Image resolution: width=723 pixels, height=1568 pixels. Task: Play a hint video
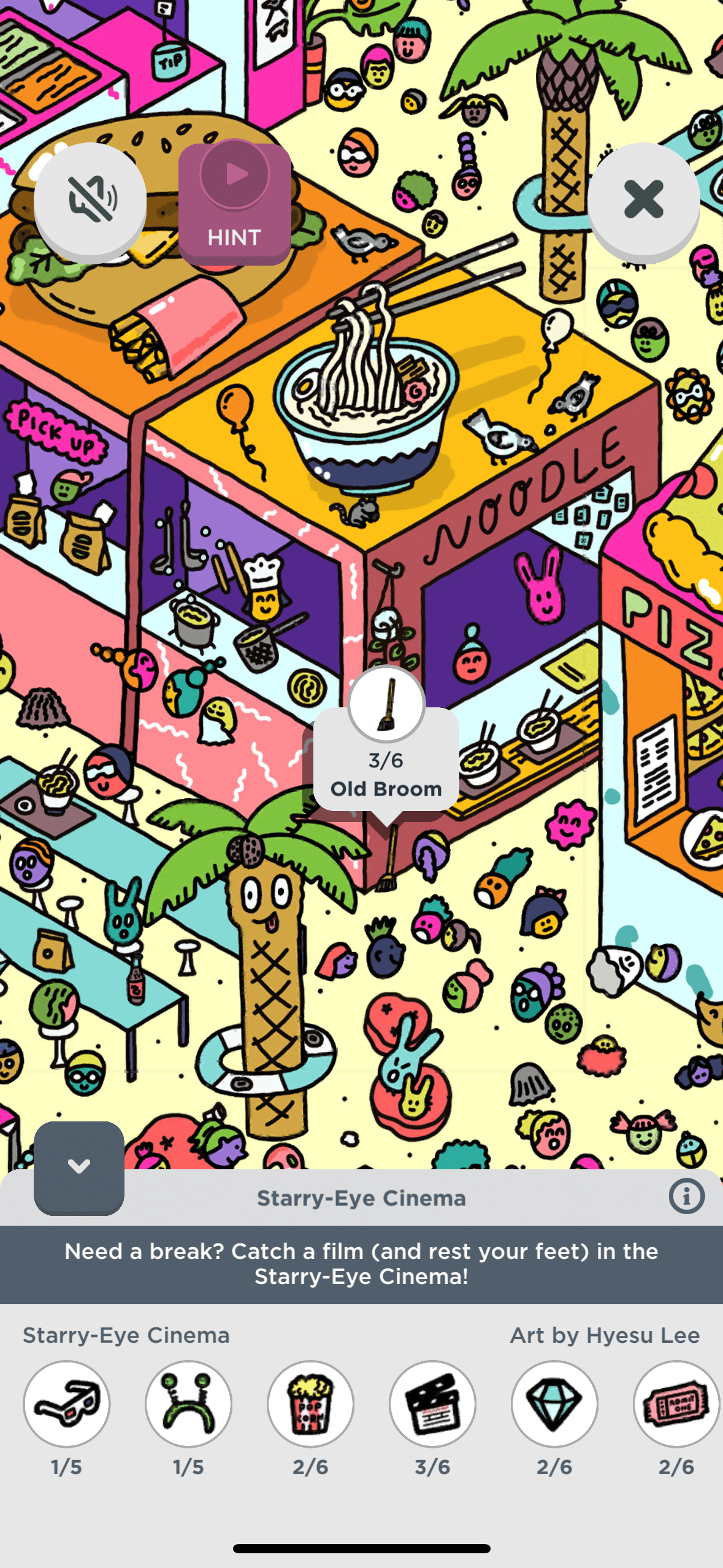click(x=235, y=203)
